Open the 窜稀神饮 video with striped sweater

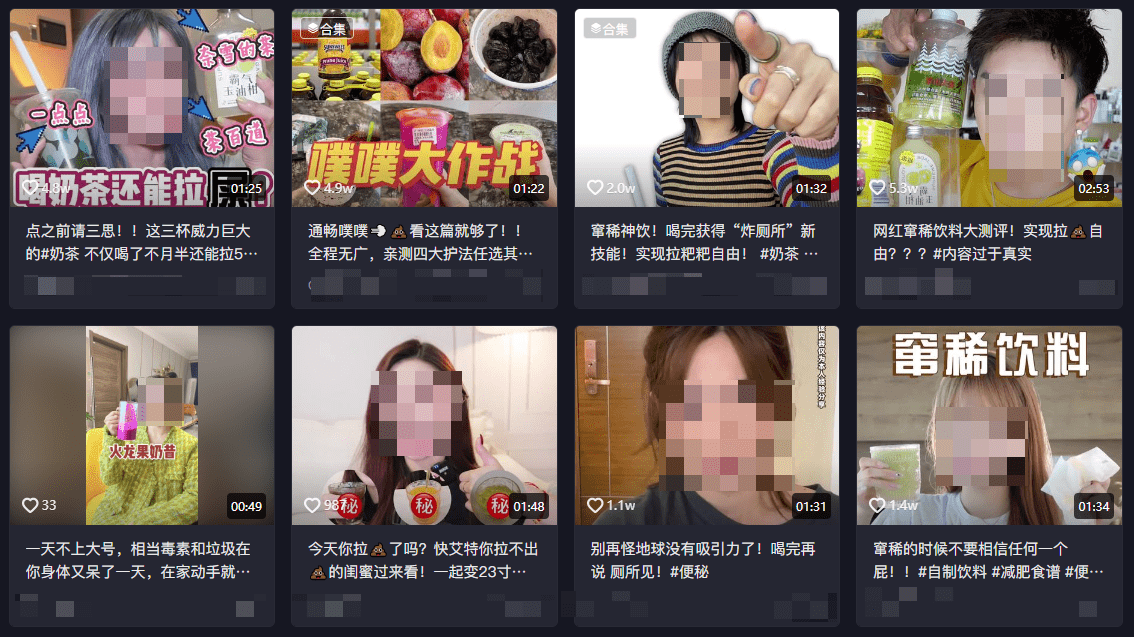tap(706, 108)
